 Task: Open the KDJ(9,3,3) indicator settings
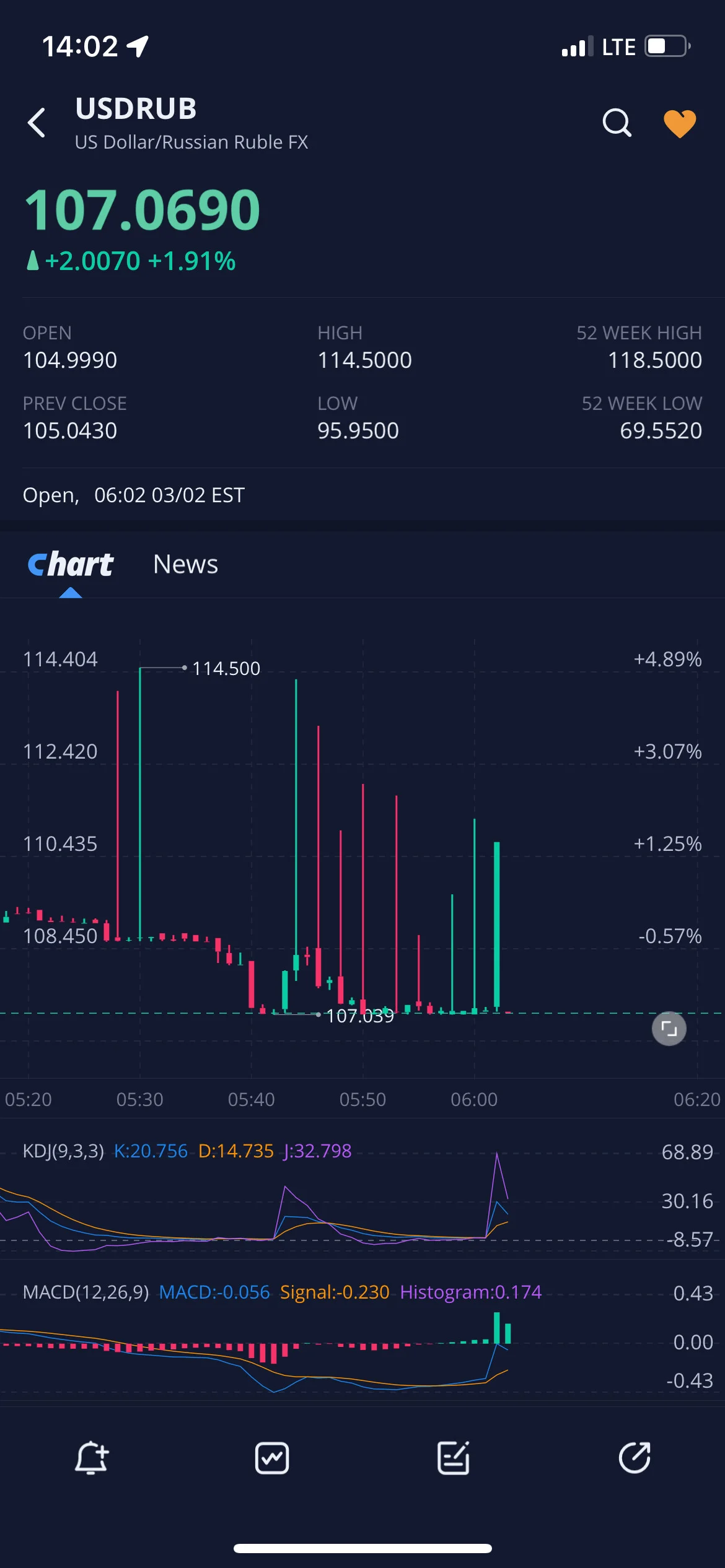coord(63,1151)
